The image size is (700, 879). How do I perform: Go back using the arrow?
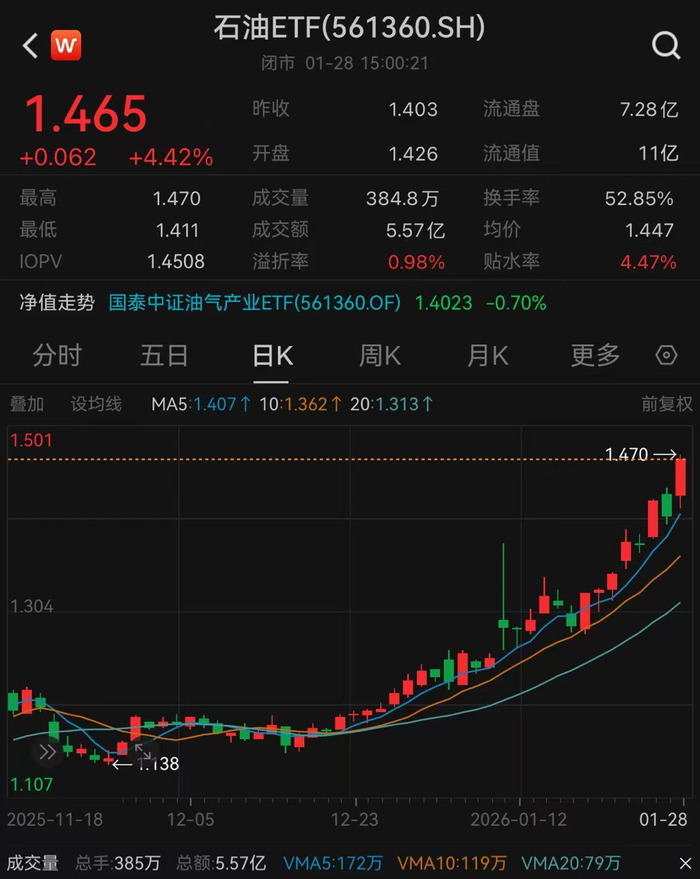click(x=30, y=45)
